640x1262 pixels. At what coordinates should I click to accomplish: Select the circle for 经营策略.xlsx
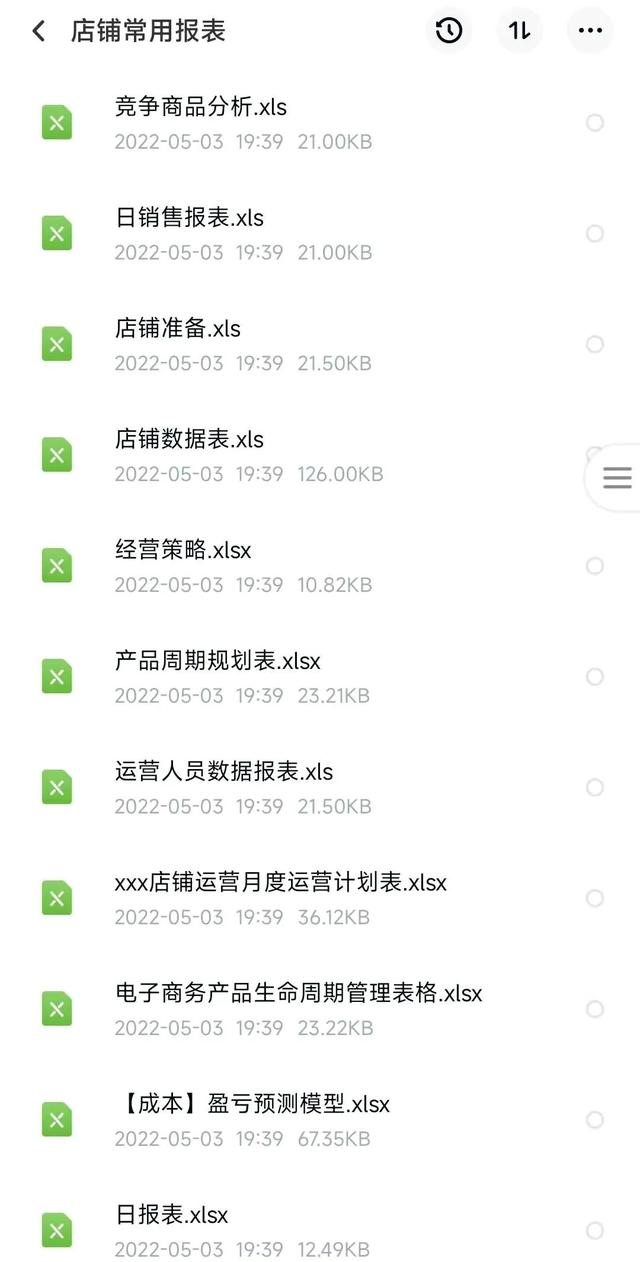pyautogui.click(x=595, y=566)
